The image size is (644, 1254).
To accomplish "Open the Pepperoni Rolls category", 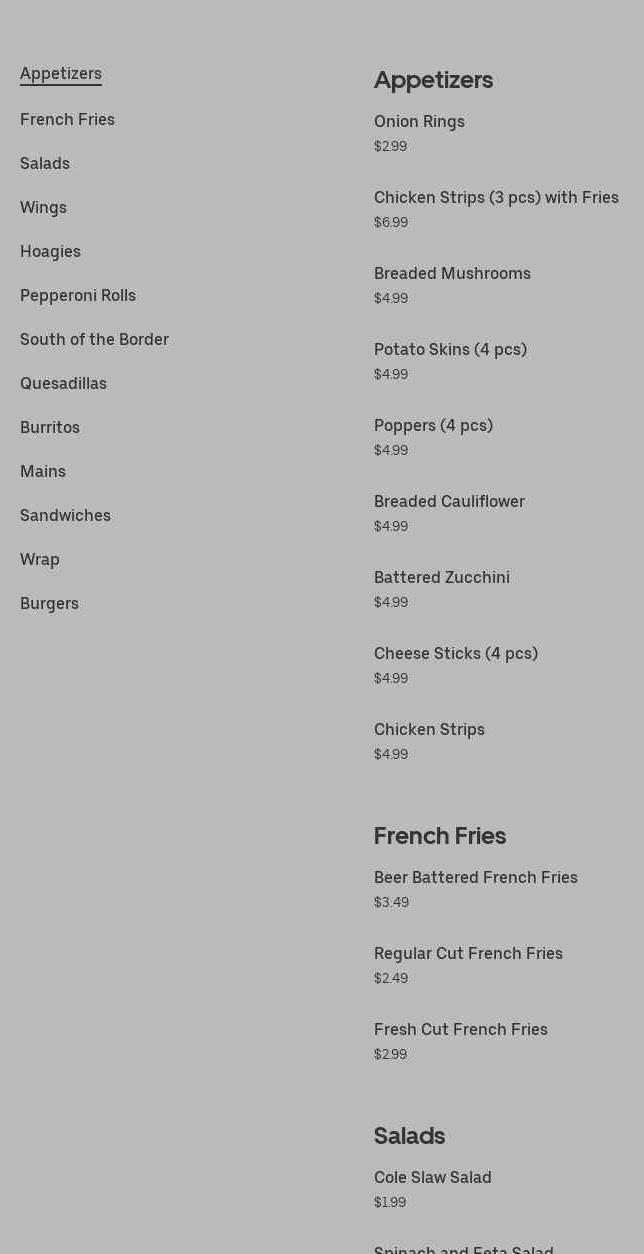I will click(78, 296).
